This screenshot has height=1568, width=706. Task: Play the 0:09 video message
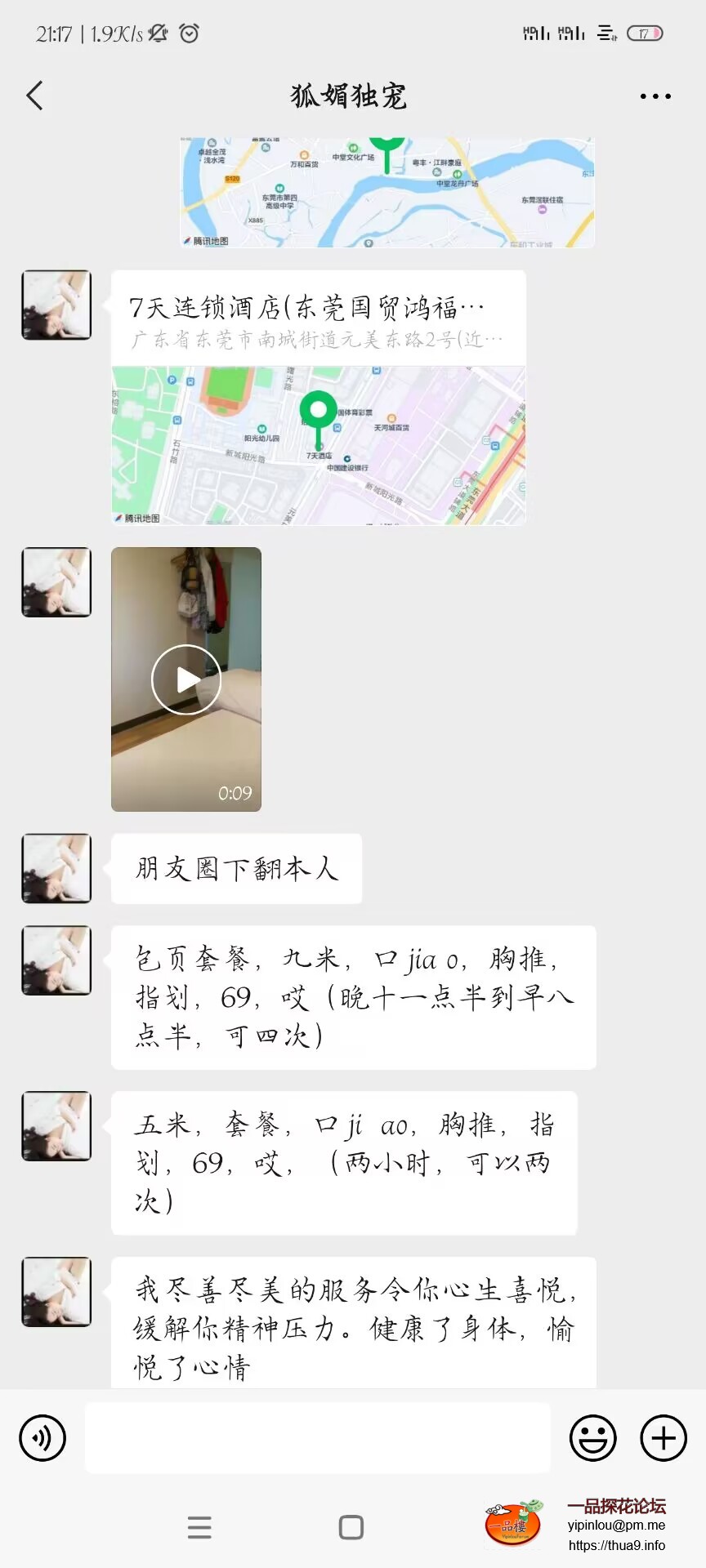(x=186, y=679)
